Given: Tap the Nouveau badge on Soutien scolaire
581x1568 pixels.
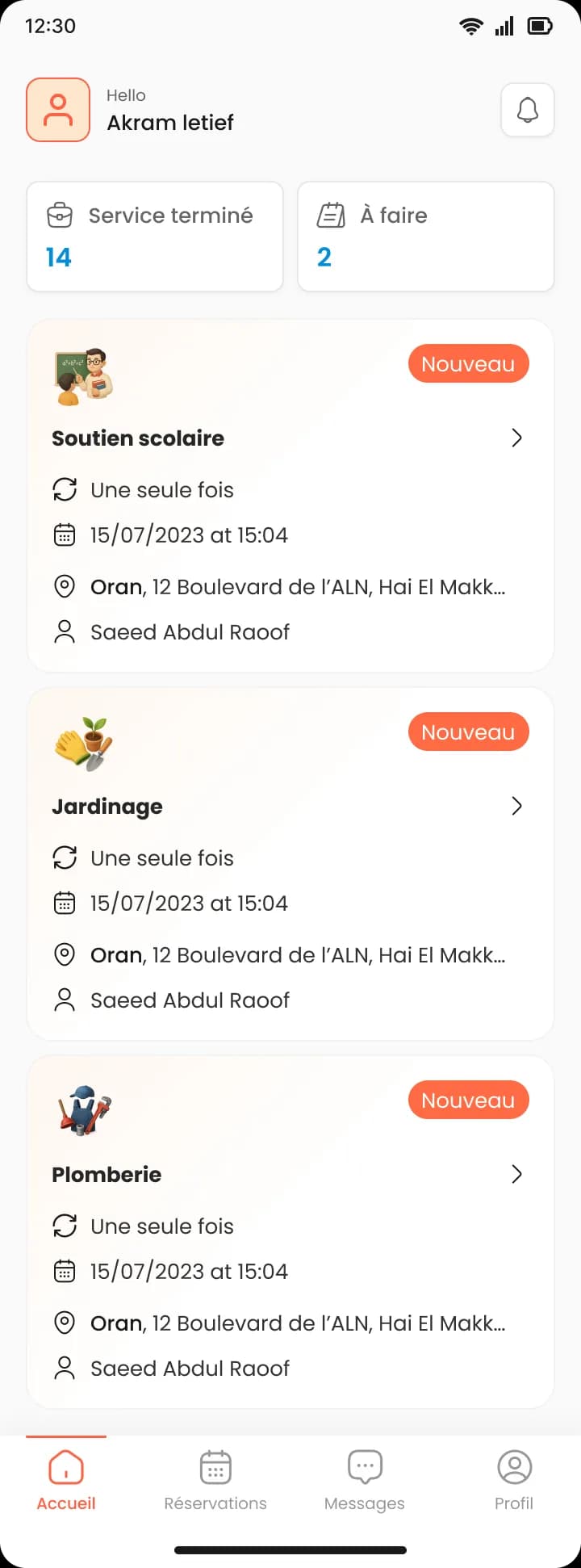Looking at the screenshot, I should click(468, 363).
